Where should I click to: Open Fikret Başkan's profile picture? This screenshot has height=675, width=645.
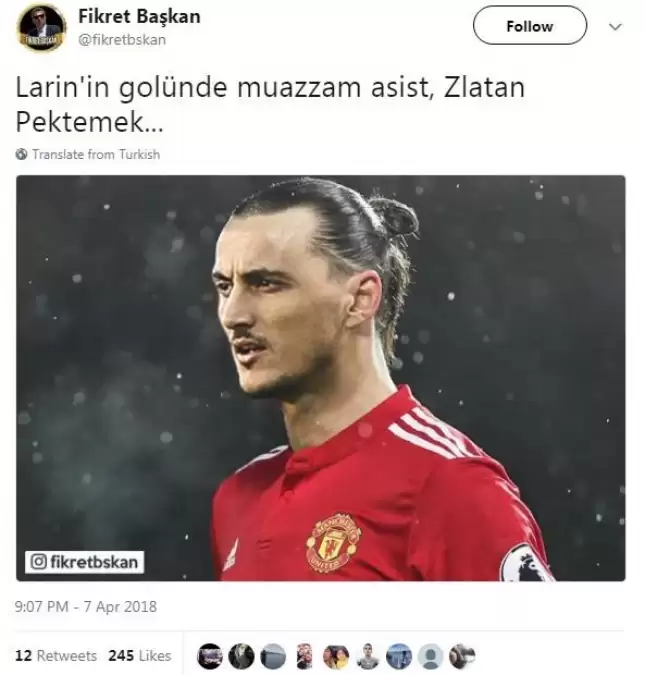[41, 27]
